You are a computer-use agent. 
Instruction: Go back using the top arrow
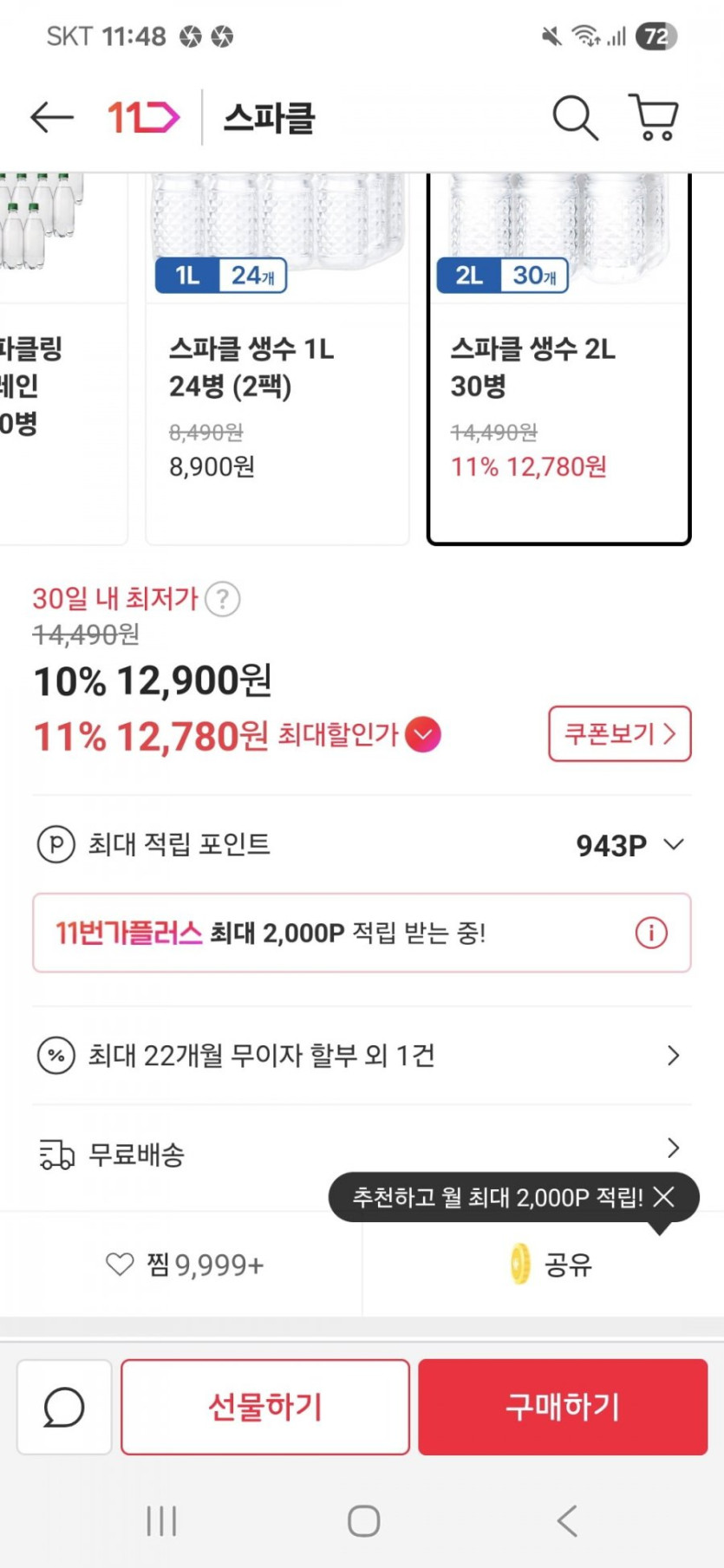coord(51,117)
